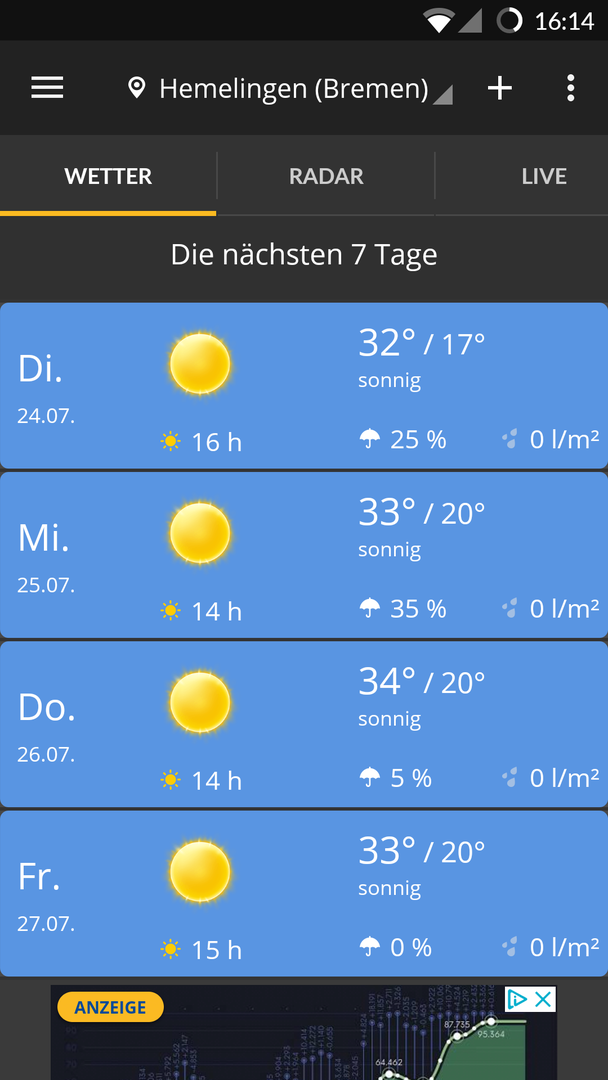Screen dimensions: 608x1080
Task: Open the hamburger navigation menu
Action: pyautogui.click(x=47, y=88)
